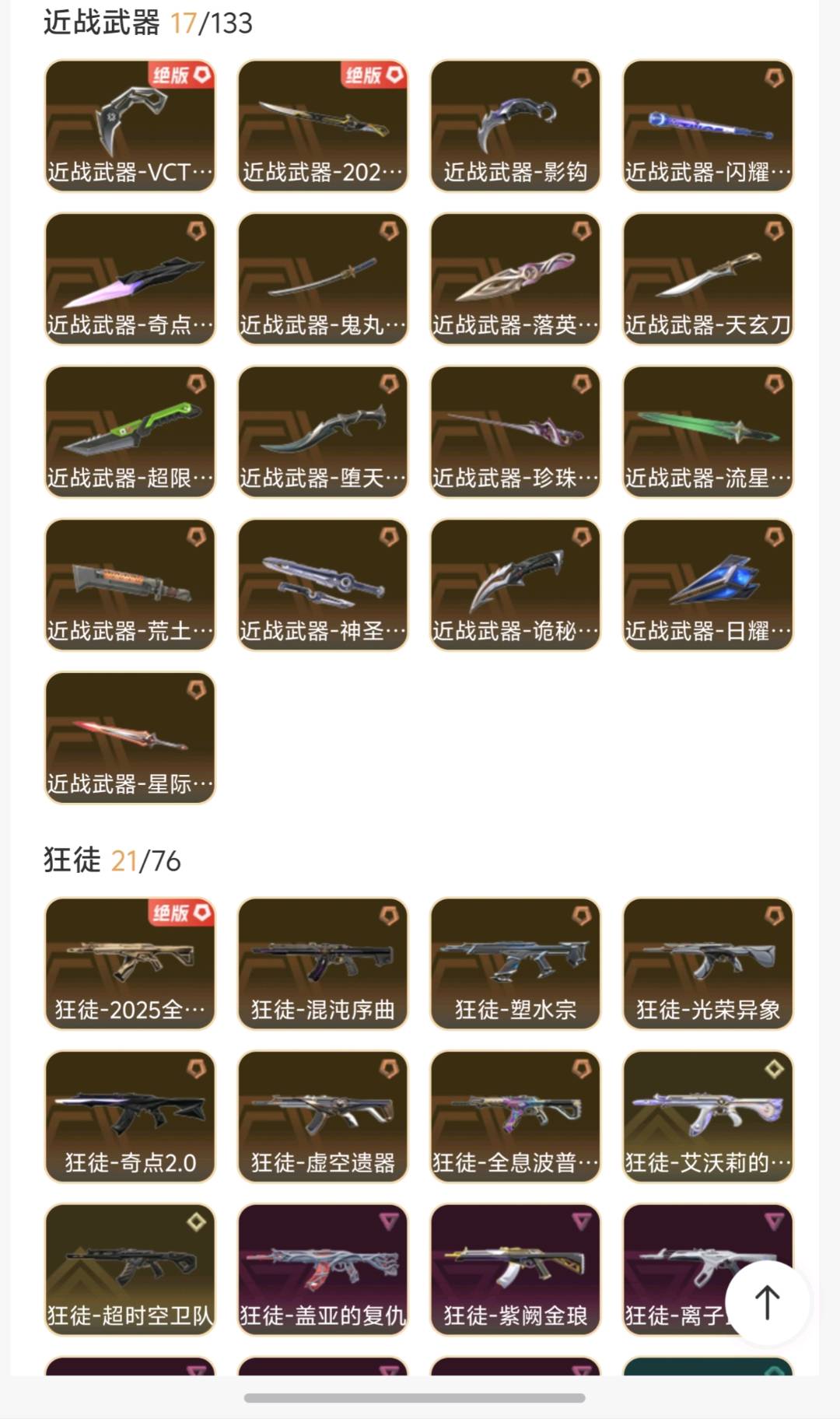The image size is (840, 1419).
Task: View the 狂徒-超时空卫队 skin
Action: [130, 1270]
